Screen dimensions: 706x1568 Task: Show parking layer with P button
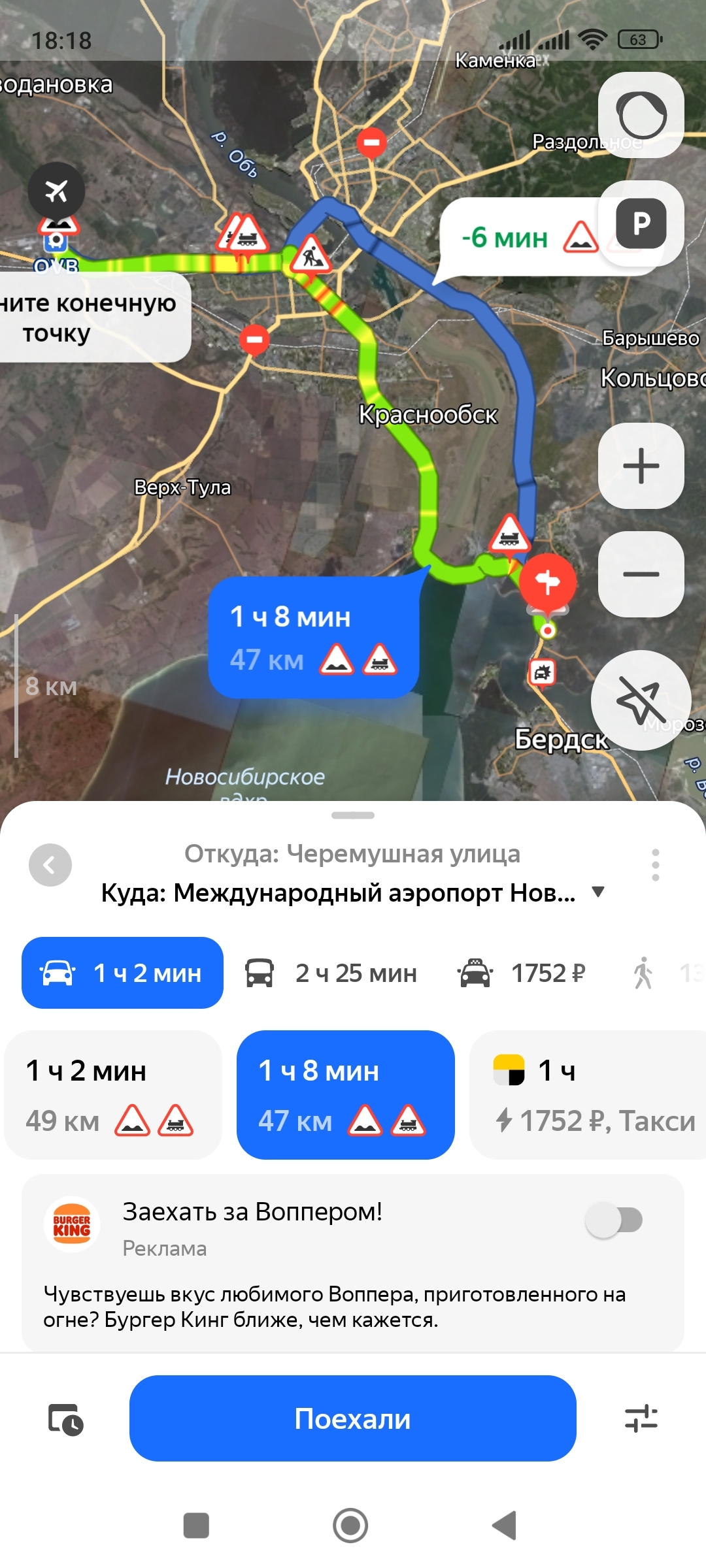tap(641, 223)
